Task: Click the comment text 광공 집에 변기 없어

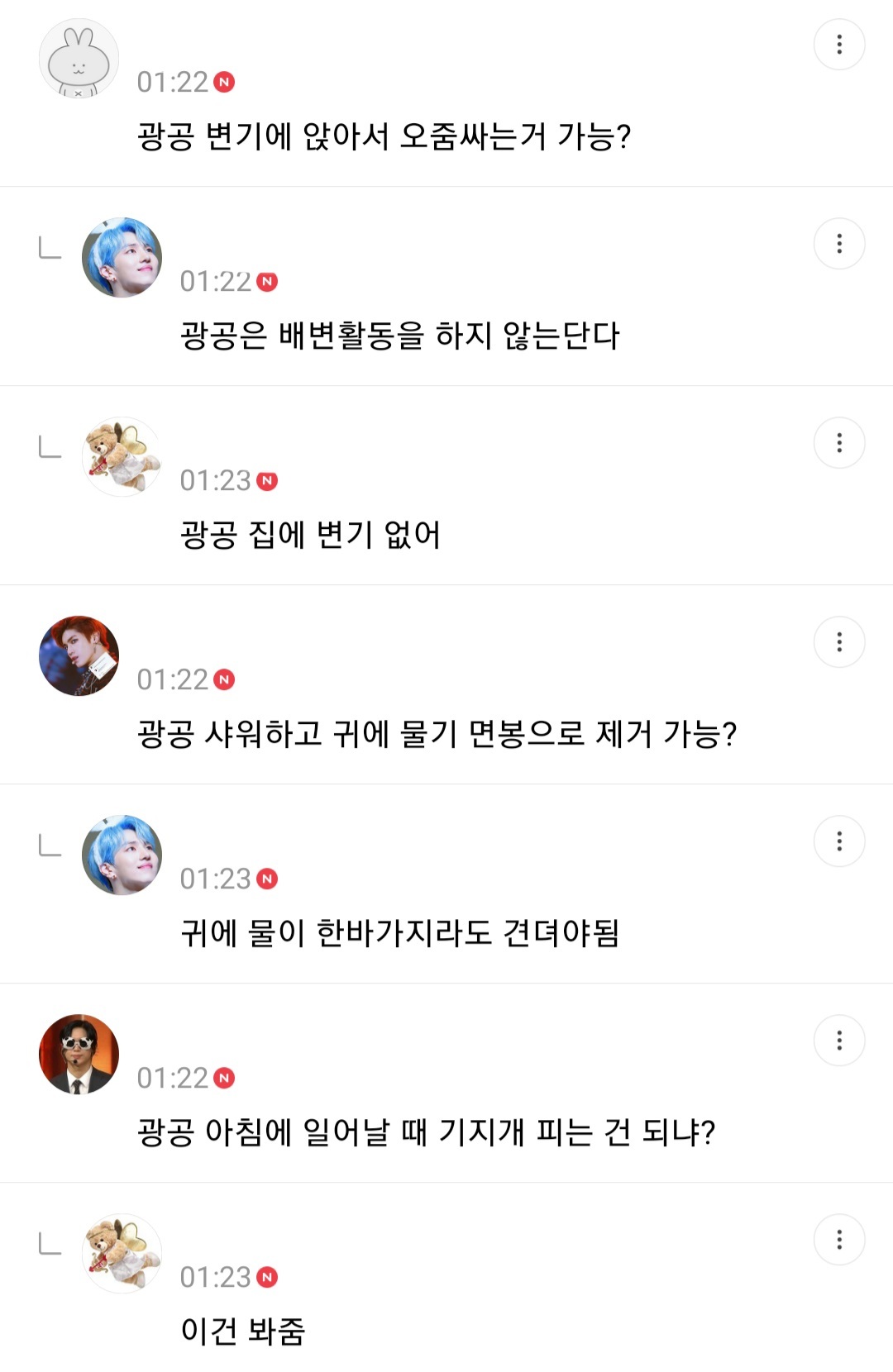Action: point(312,533)
